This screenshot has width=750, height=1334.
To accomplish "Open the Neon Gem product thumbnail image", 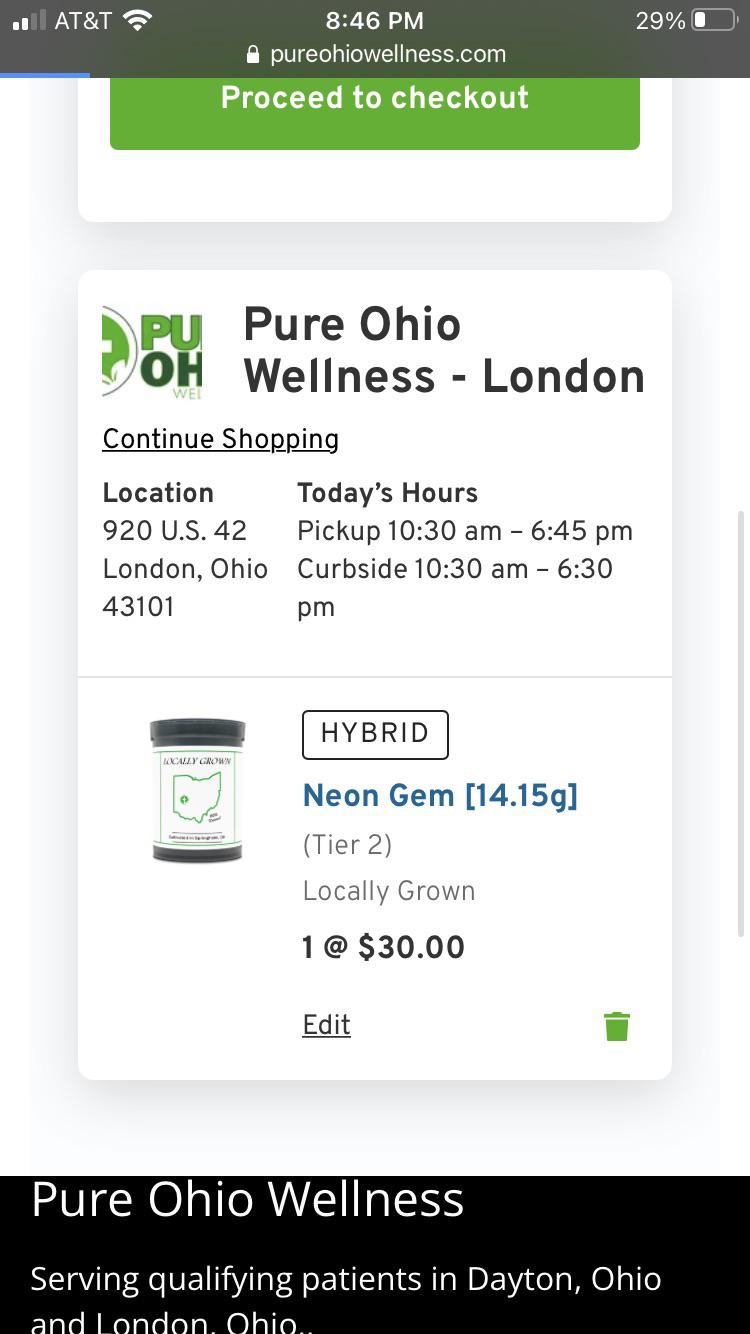I will click(x=196, y=789).
